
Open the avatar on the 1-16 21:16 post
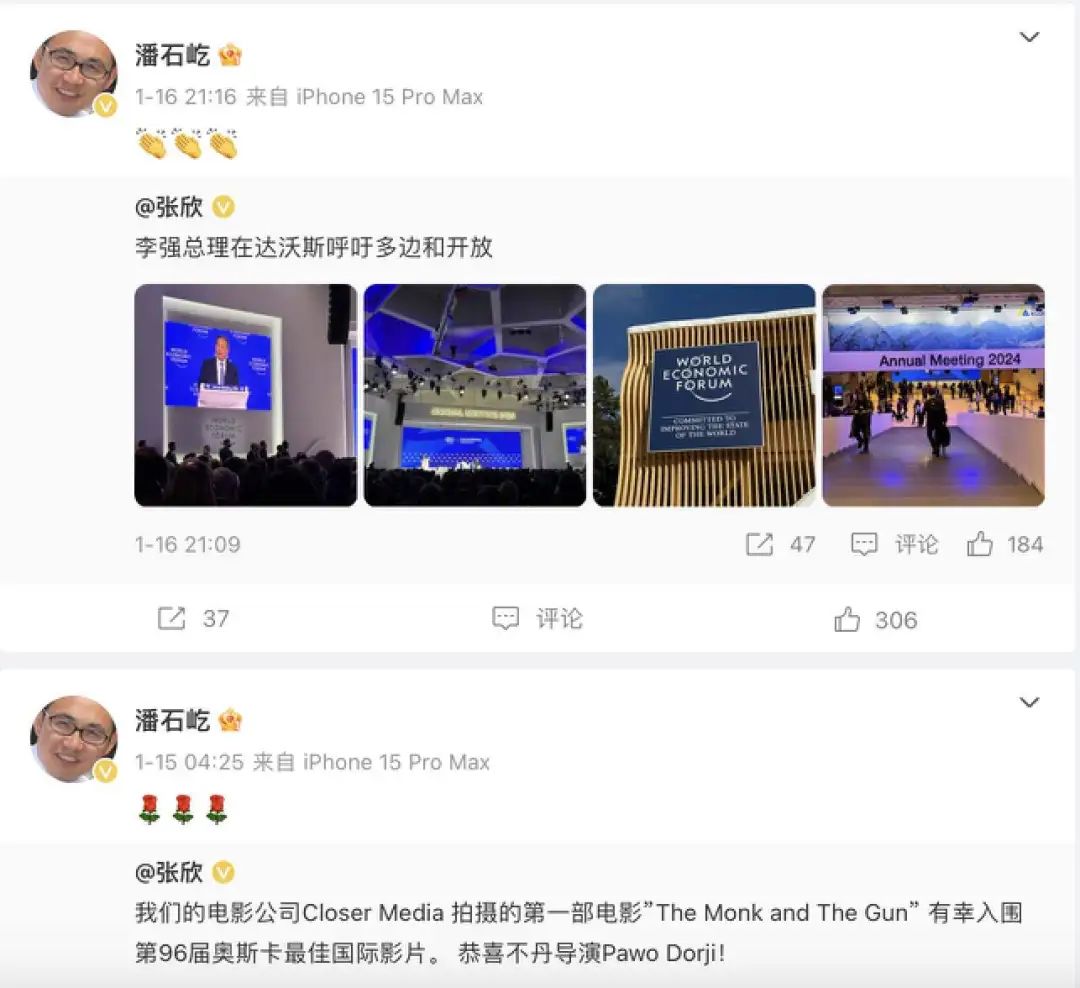pyautogui.click(x=74, y=73)
